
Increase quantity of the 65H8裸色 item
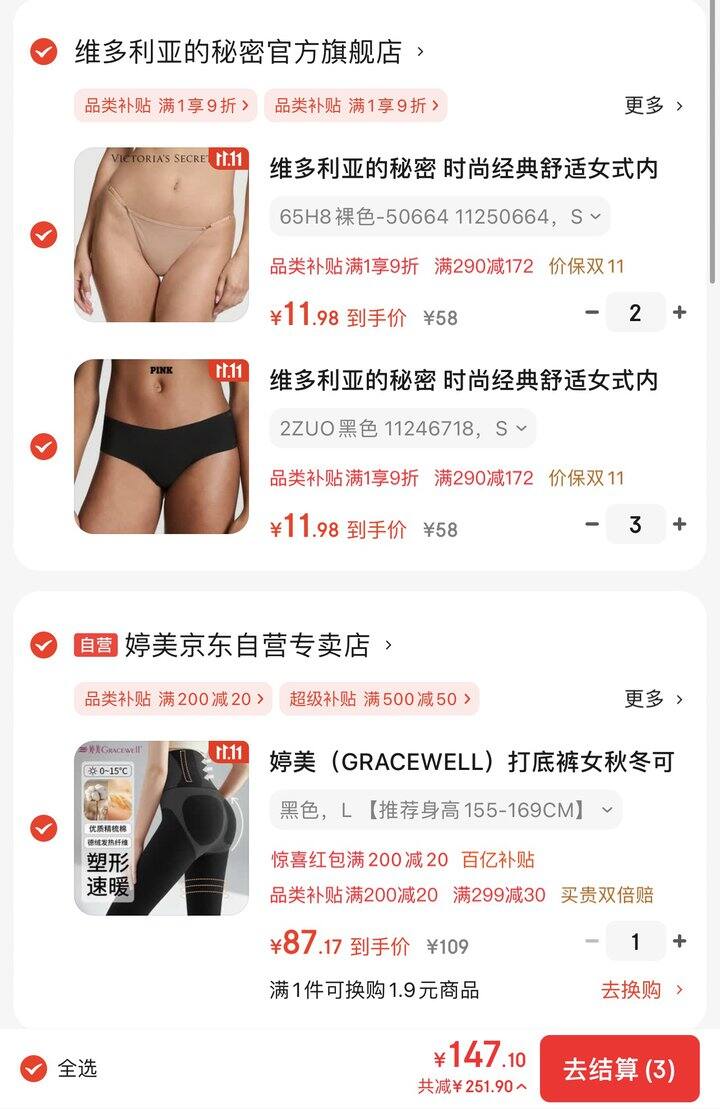coord(680,313)
